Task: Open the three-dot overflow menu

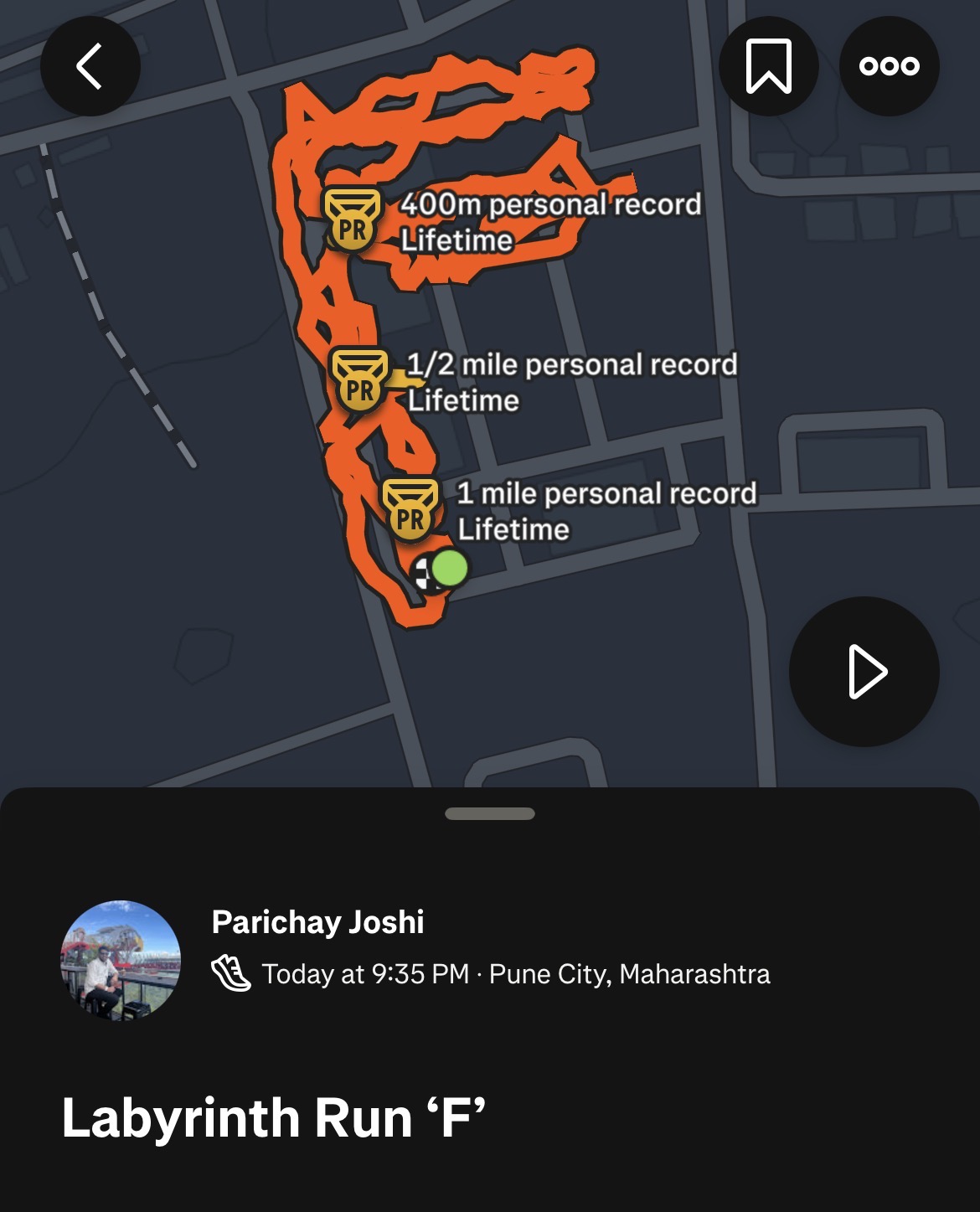Action: 889,66
